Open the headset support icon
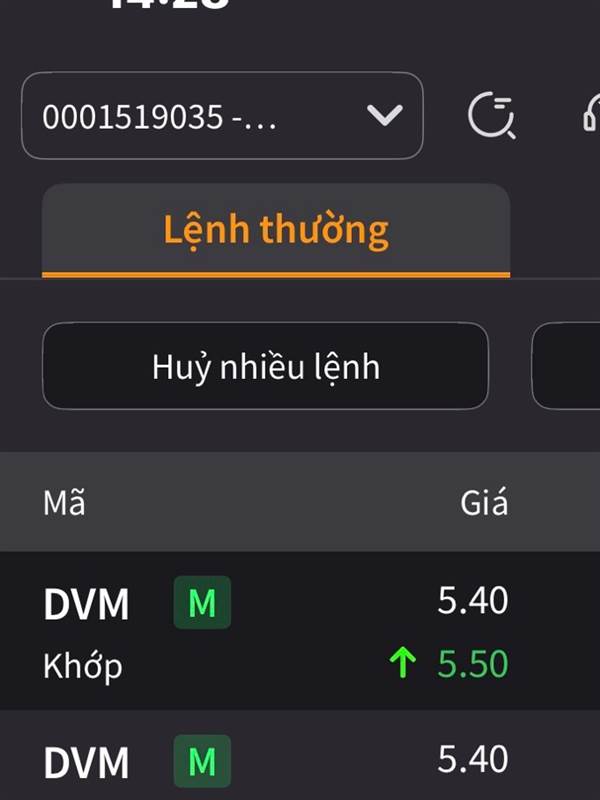Image resolution: width=600 pixels, height=800 pixels. (591, 116)
